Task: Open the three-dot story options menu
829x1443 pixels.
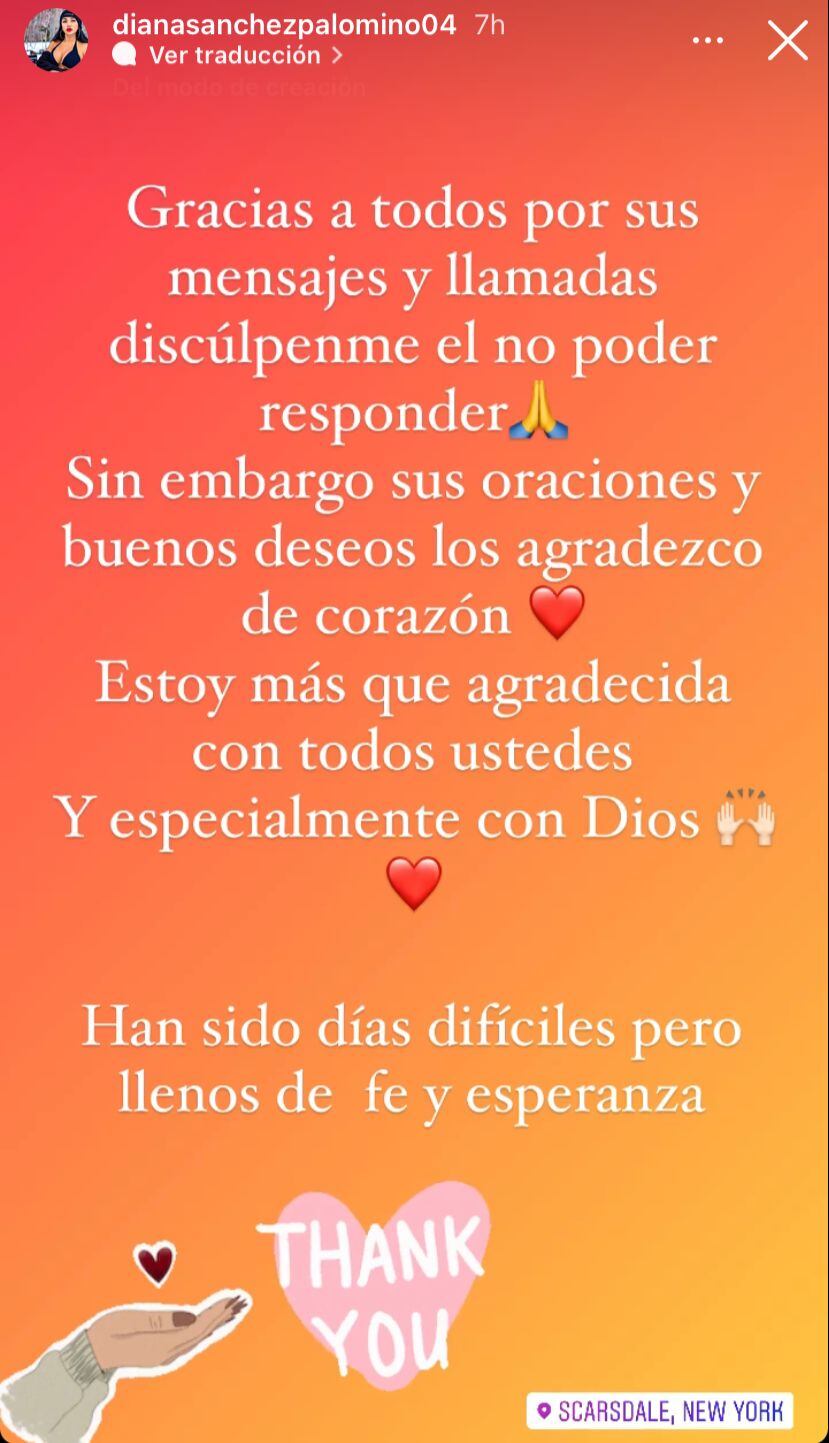Action: point(707,41)
